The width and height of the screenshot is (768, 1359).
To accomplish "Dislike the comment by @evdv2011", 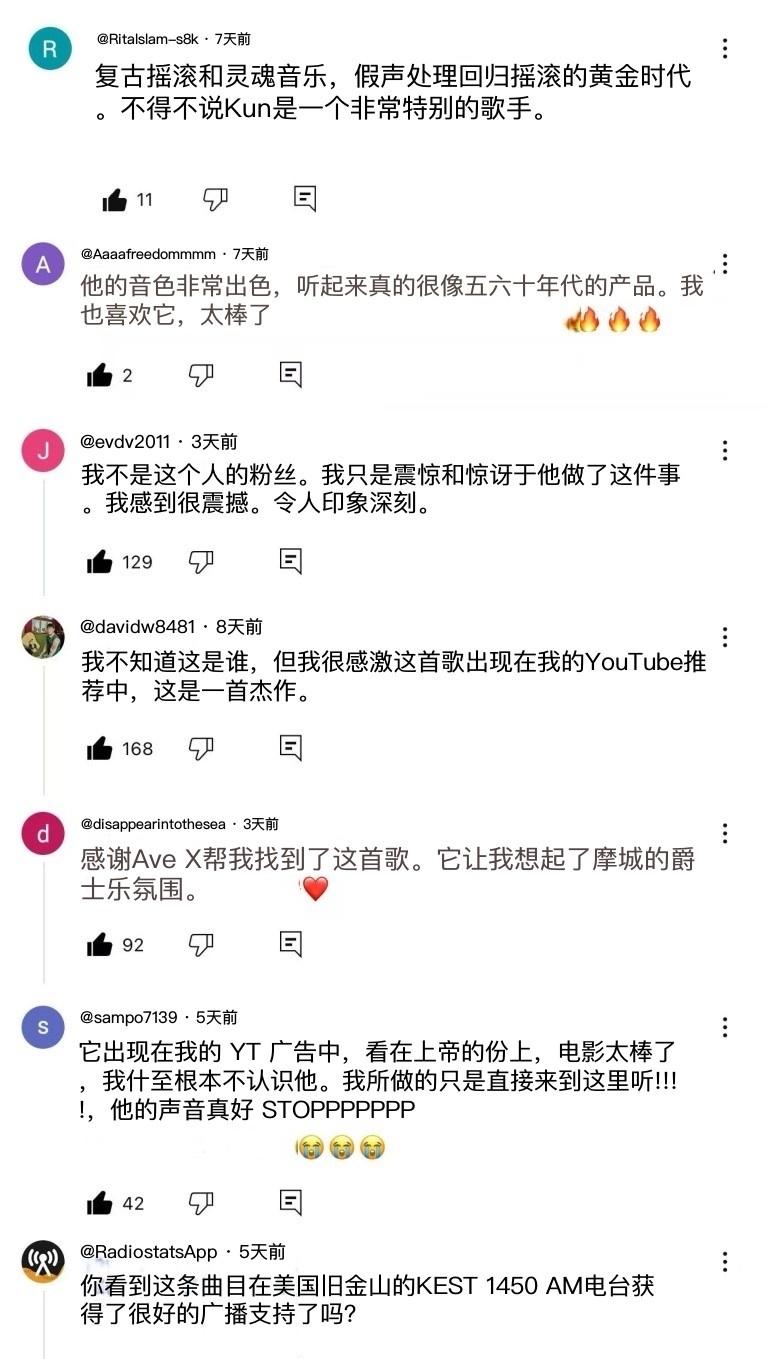I will [x=202, y=562].
